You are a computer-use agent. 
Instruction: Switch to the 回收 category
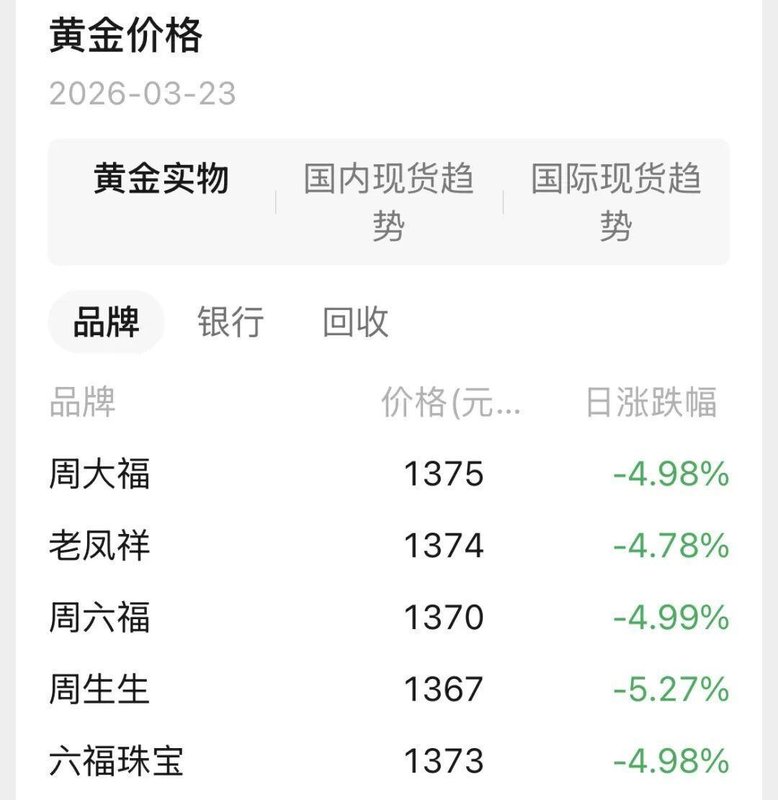click(x=358, y=322)
